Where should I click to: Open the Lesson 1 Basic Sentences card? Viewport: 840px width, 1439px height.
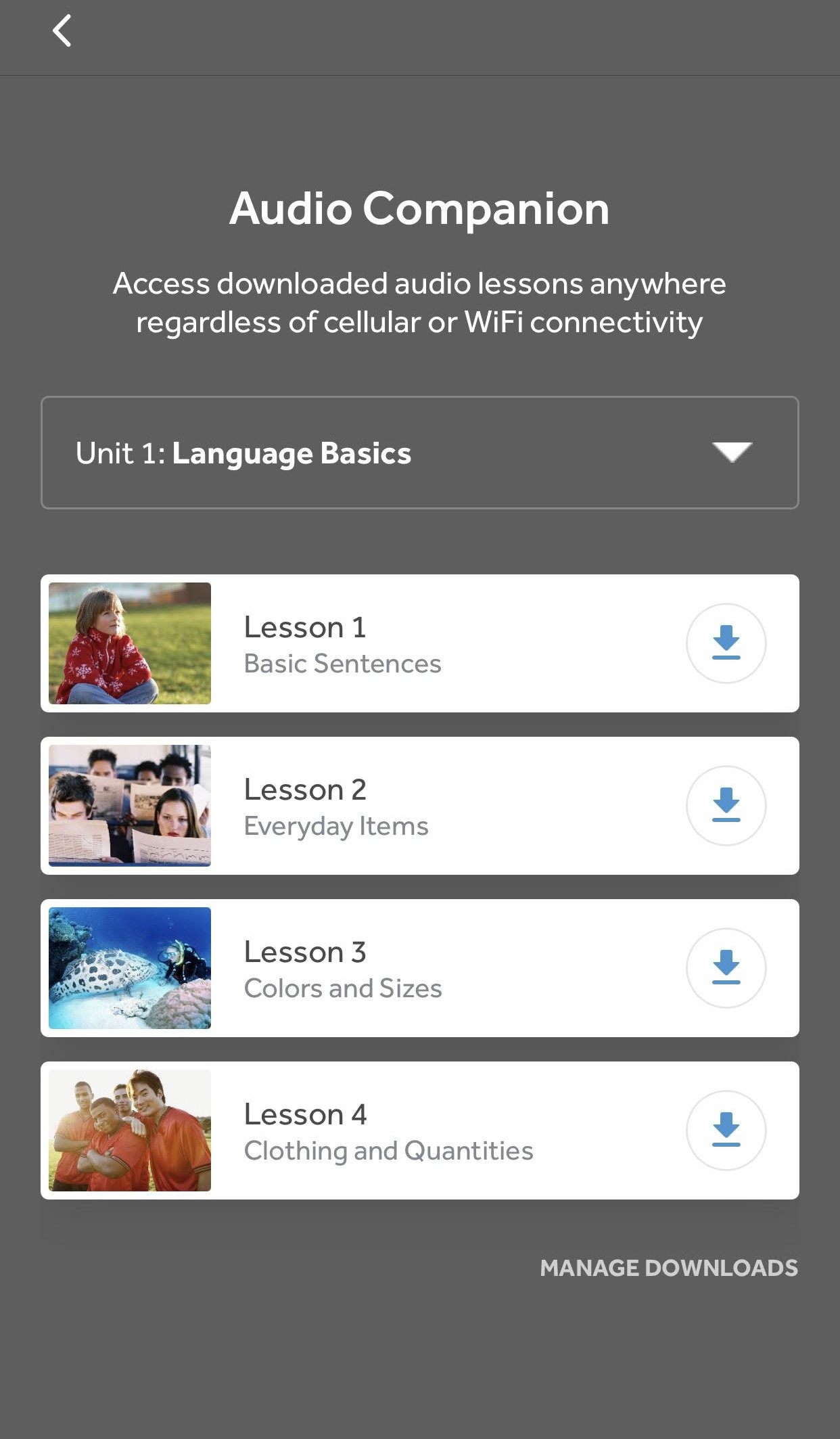pos(379,644)
